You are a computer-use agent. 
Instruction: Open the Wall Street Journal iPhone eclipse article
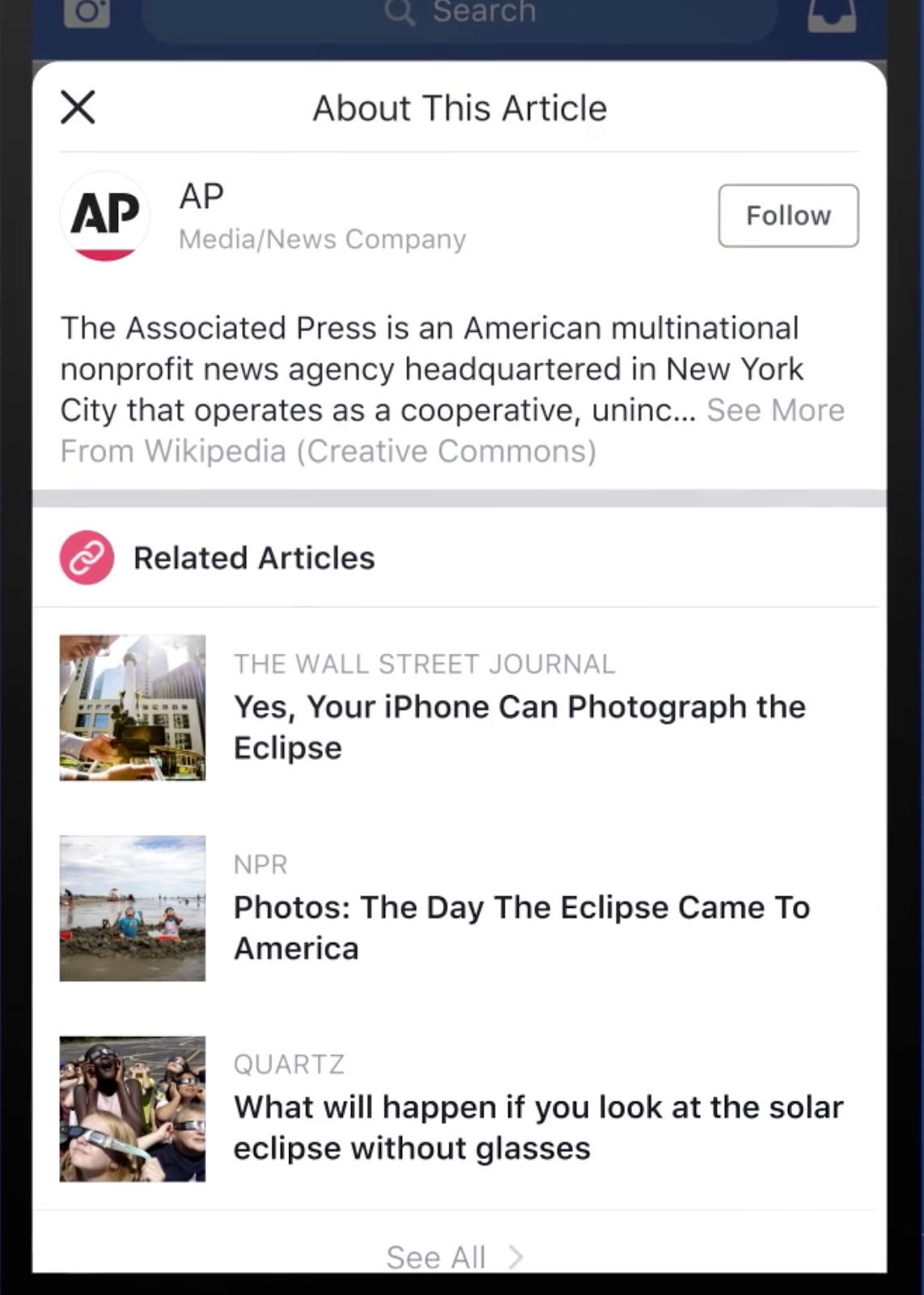(519, 726)
